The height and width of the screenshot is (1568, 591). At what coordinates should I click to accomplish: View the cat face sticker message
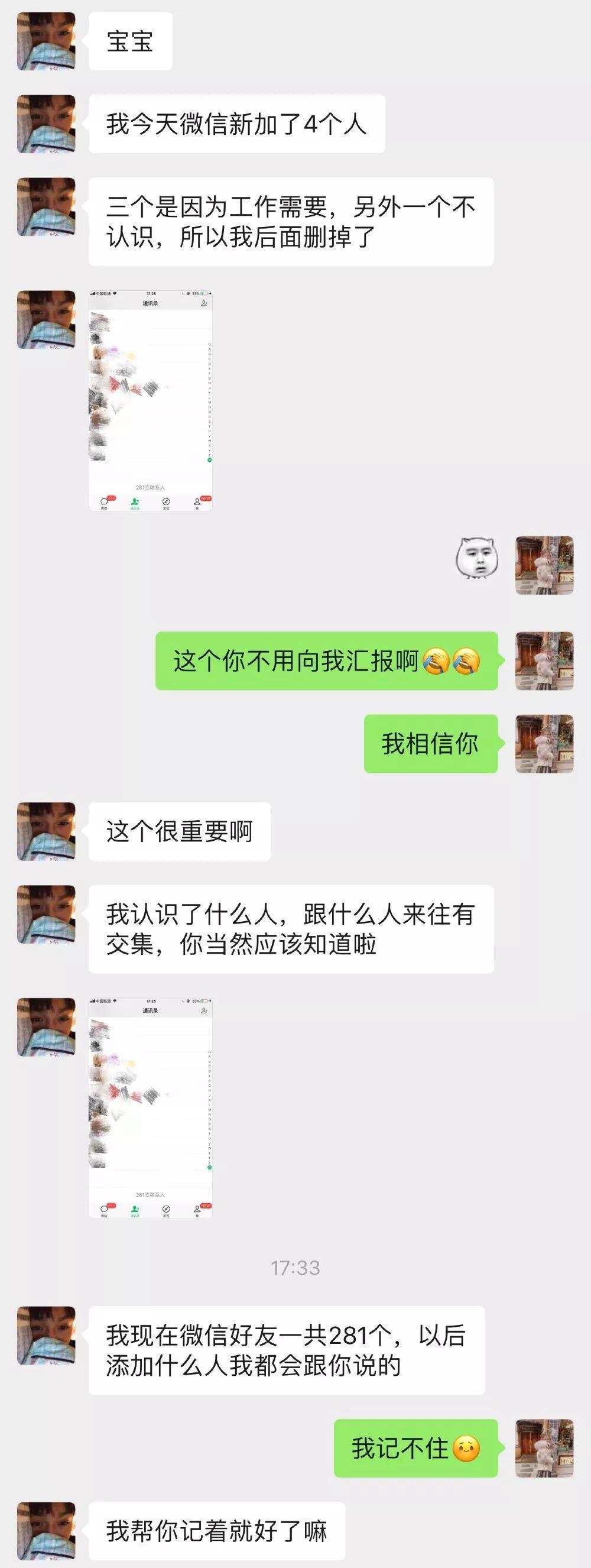click(x=477, y=559)
